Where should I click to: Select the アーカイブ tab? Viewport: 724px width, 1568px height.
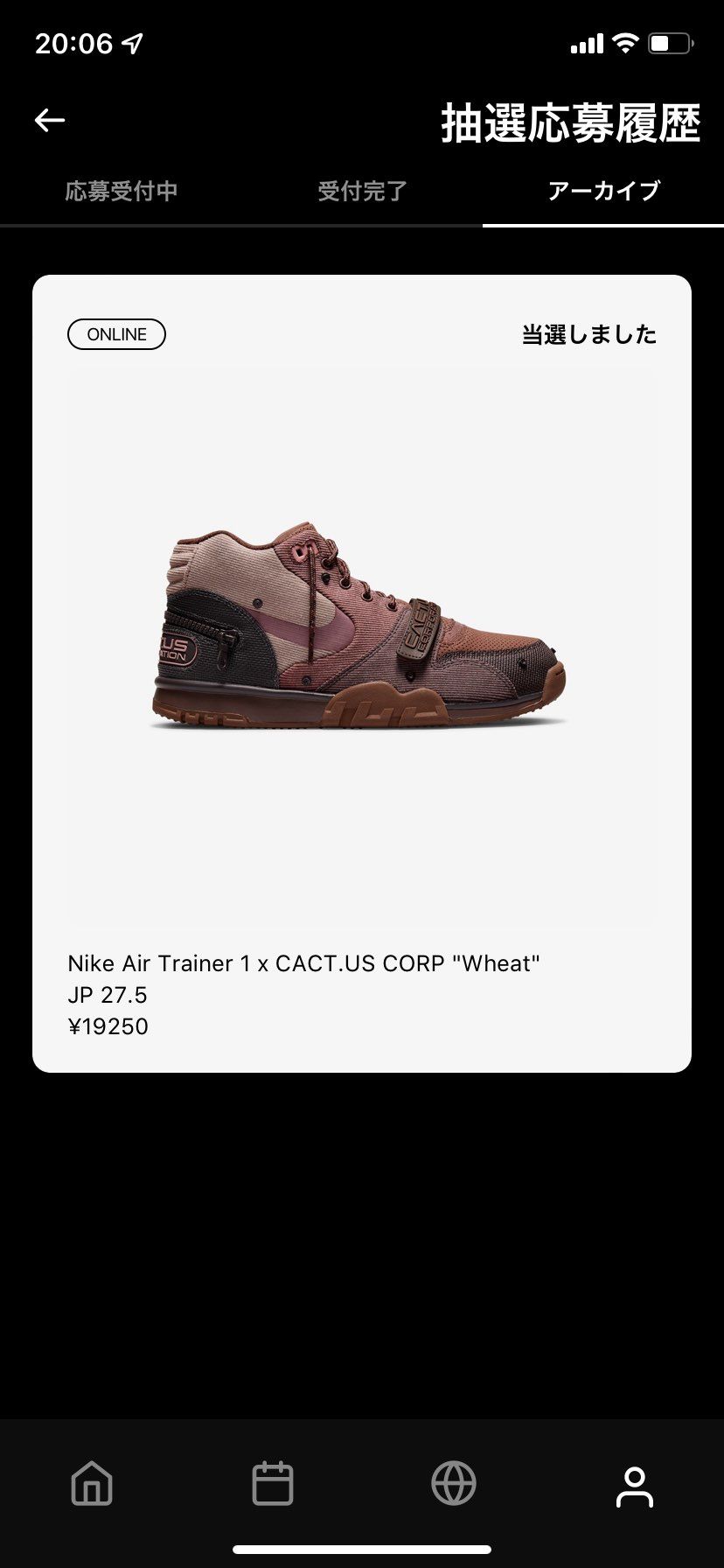[603, 191]
